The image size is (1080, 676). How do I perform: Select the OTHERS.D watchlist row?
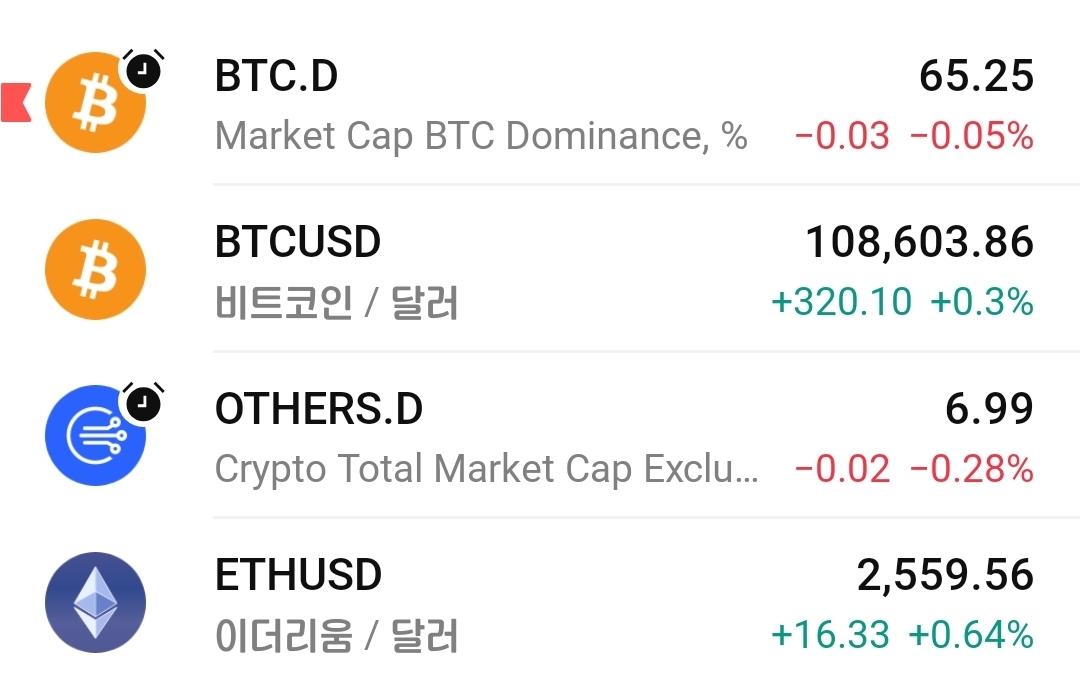pos(540,436)
